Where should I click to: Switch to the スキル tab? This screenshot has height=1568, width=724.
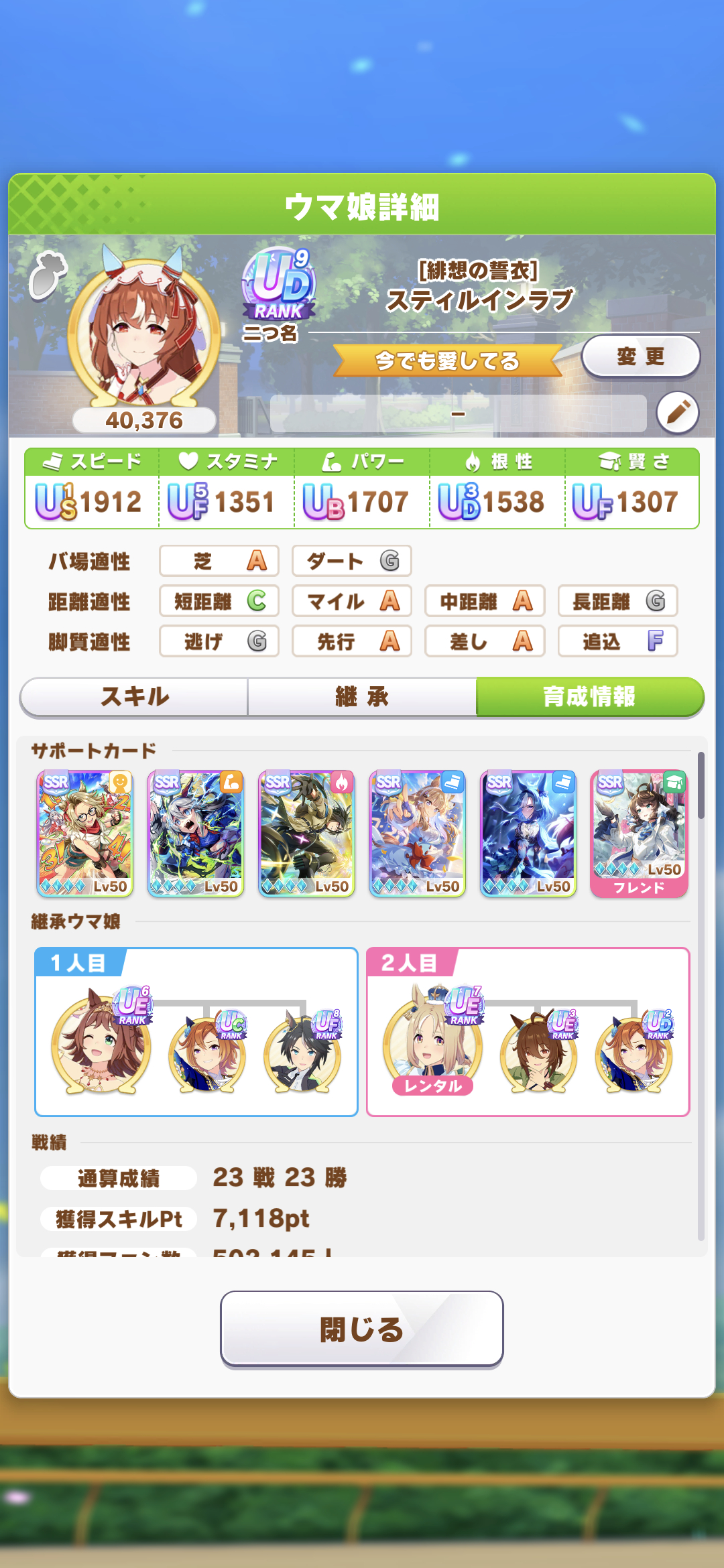pos(135,697)
